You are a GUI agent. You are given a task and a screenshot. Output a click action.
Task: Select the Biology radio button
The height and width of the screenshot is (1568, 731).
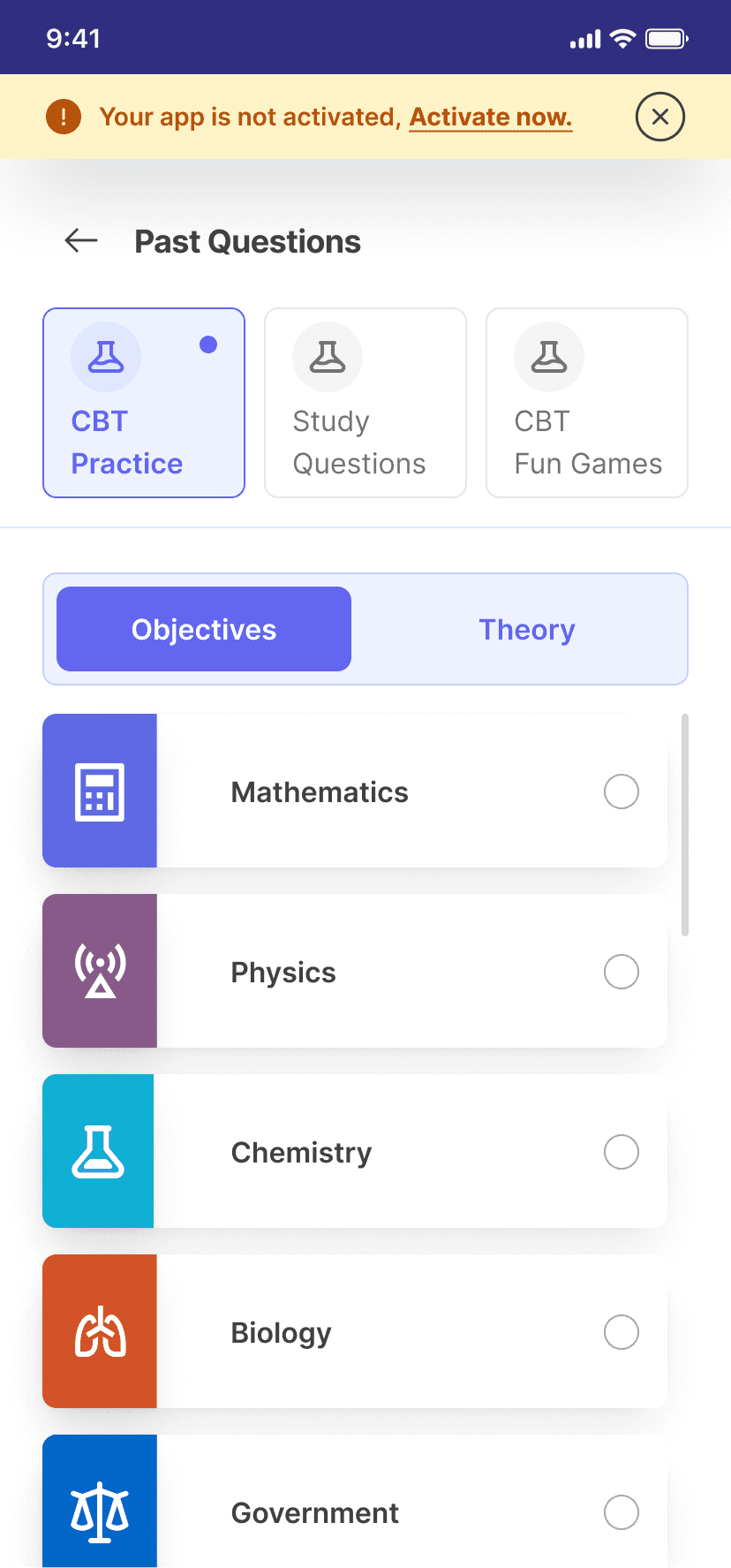[622, 1331]
